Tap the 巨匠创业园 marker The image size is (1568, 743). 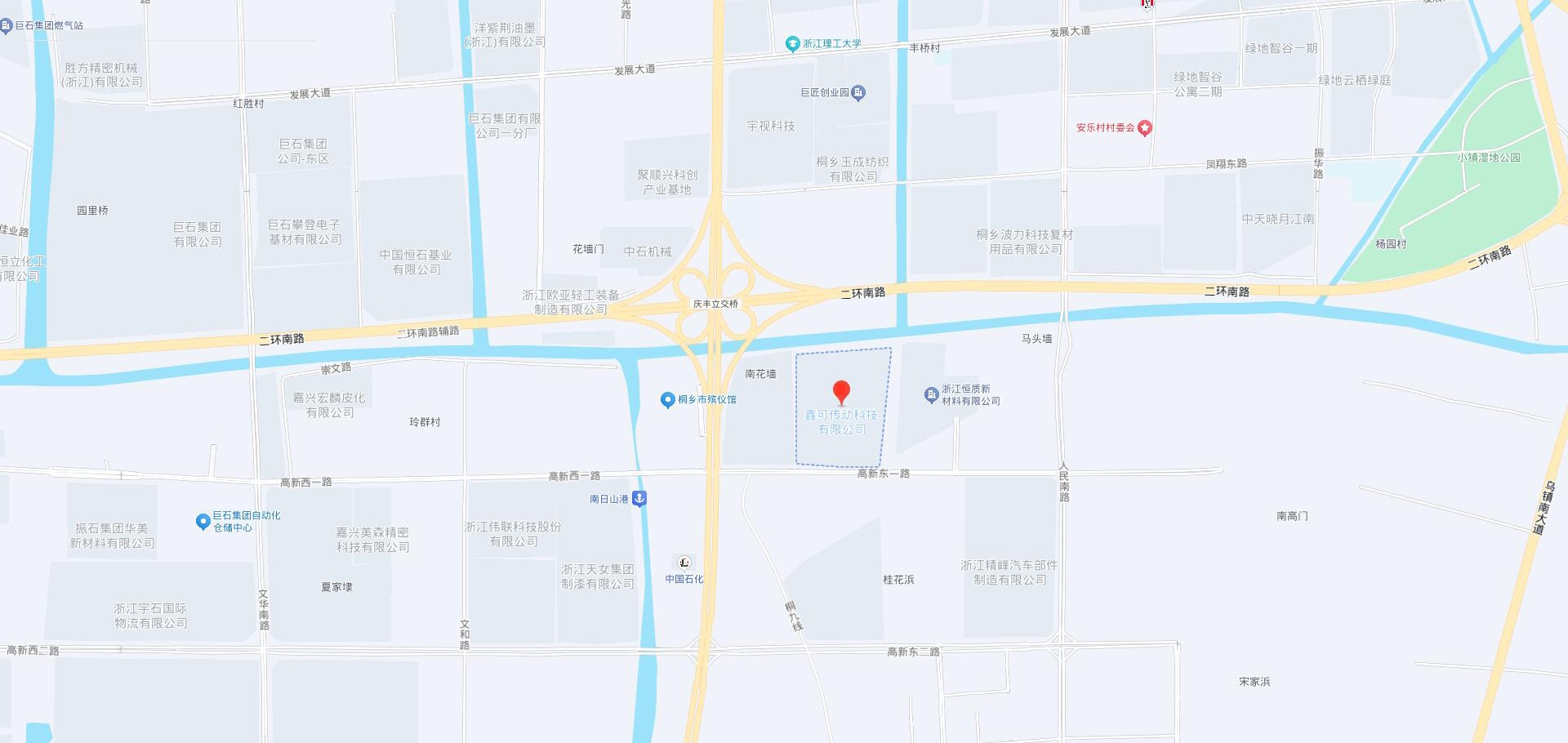point(857,93)
